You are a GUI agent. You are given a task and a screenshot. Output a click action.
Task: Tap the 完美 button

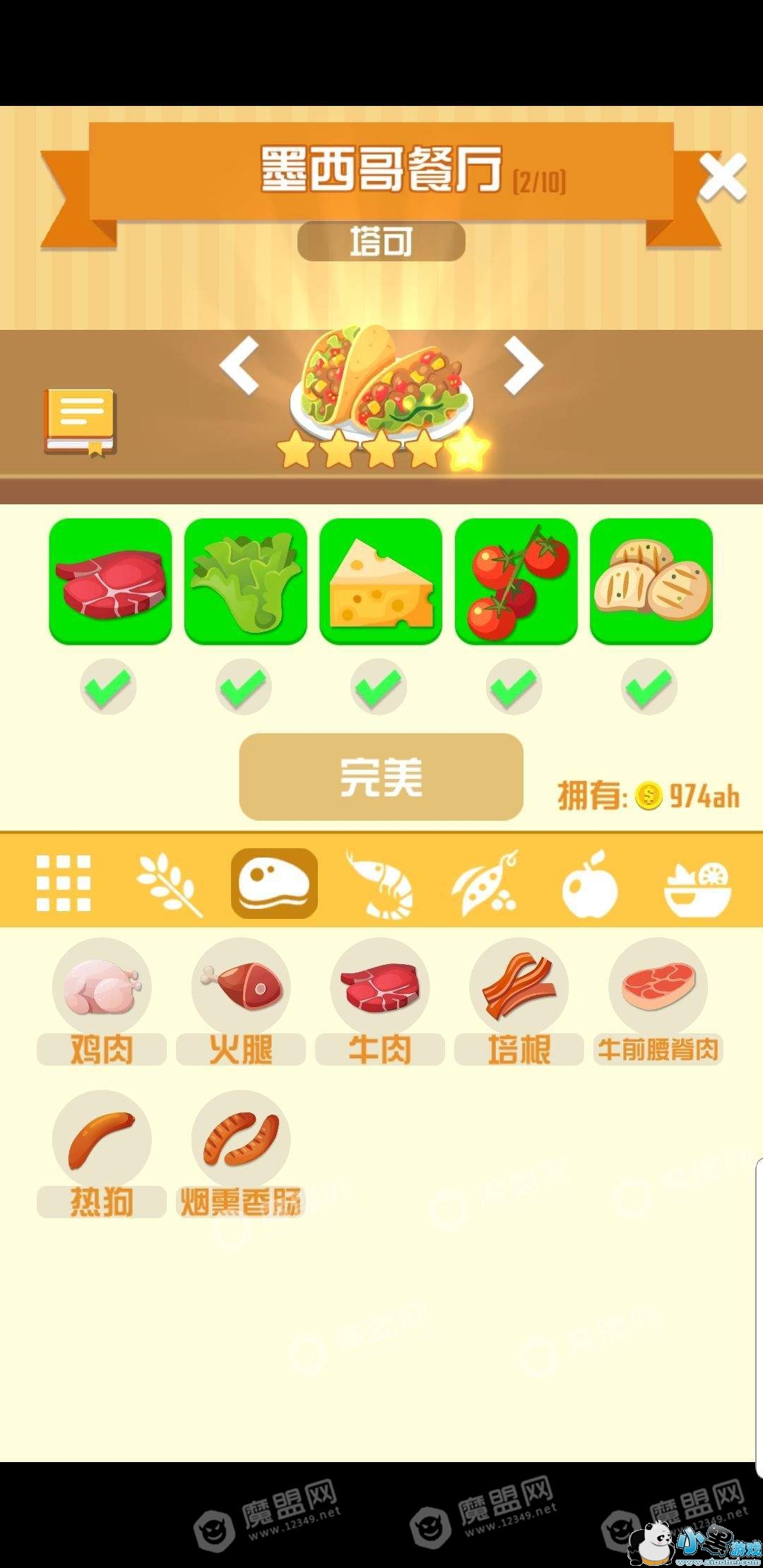pyautogui.click(x=381, y=777)
